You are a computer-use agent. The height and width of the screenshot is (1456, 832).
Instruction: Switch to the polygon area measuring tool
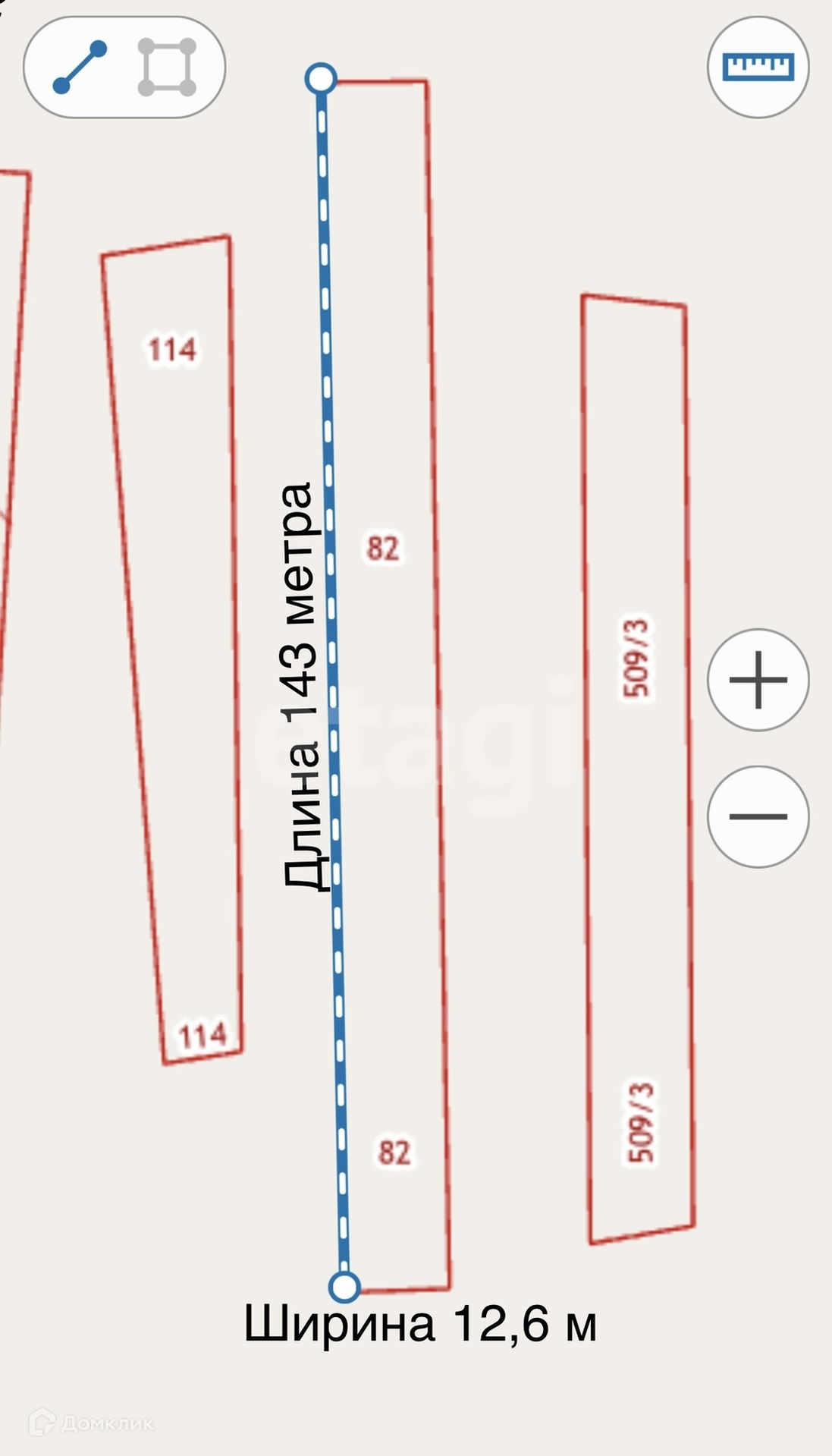pyautogui.click(x=167, y=68)
